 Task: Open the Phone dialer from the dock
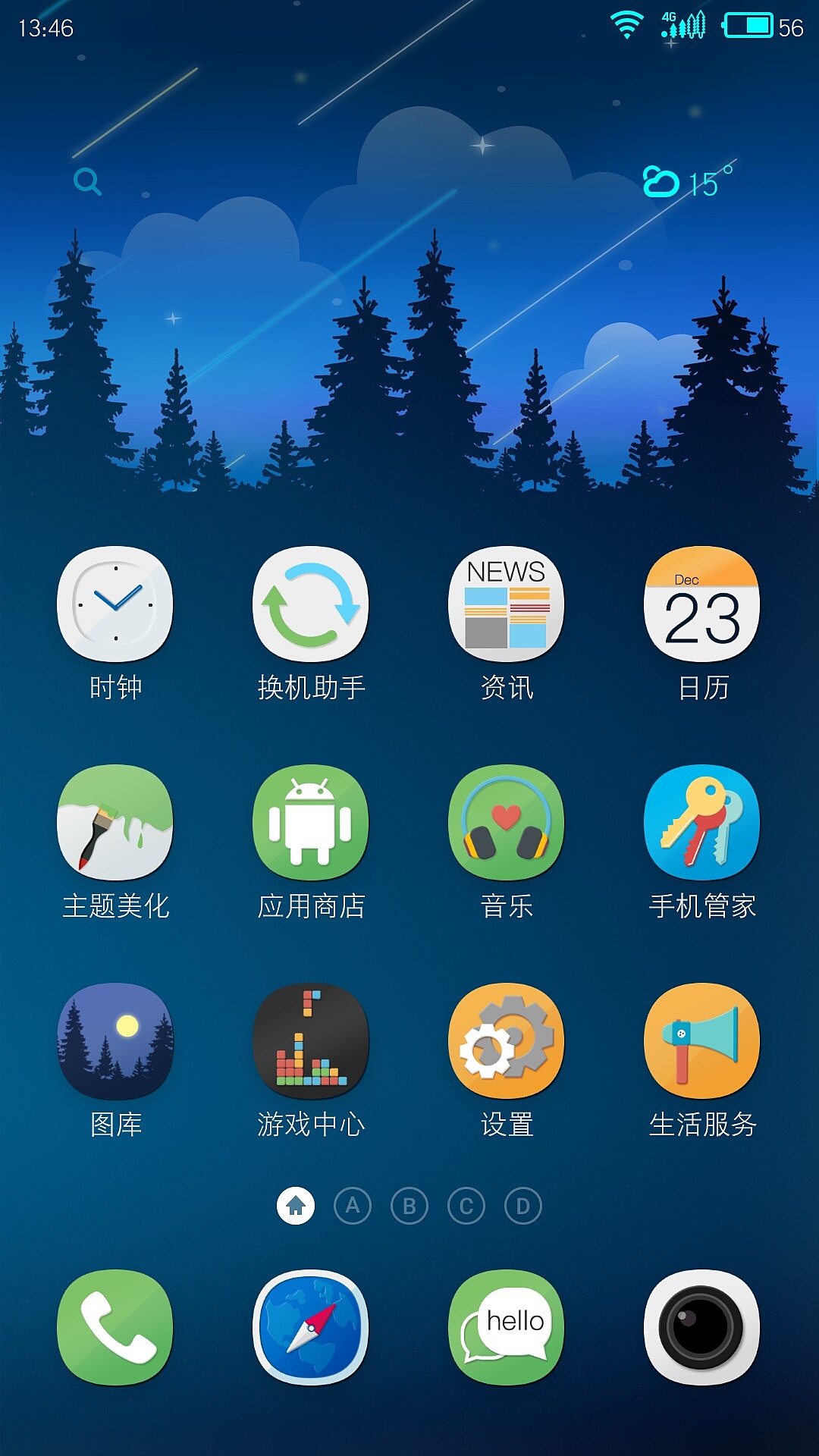coord(114,1327)
